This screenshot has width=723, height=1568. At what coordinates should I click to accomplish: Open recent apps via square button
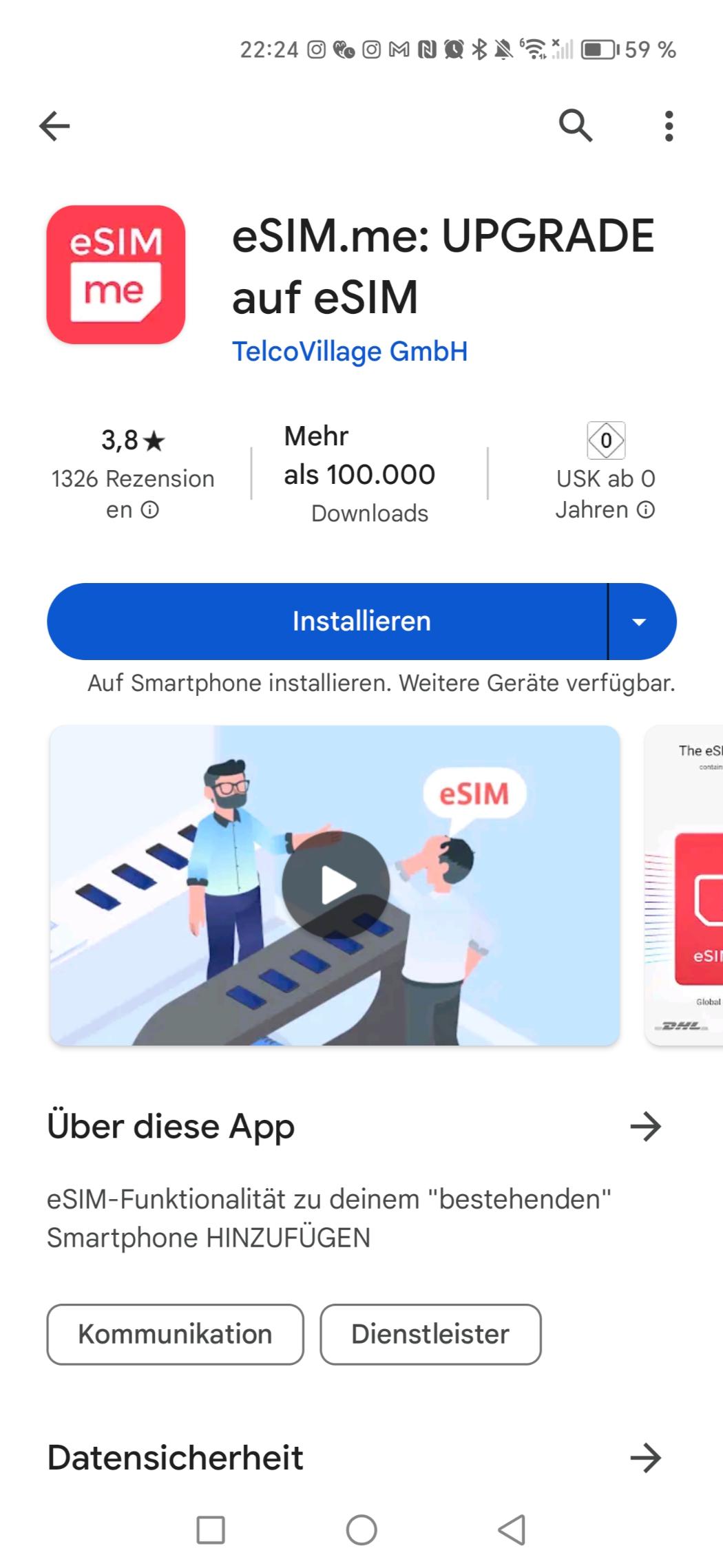211,1530
